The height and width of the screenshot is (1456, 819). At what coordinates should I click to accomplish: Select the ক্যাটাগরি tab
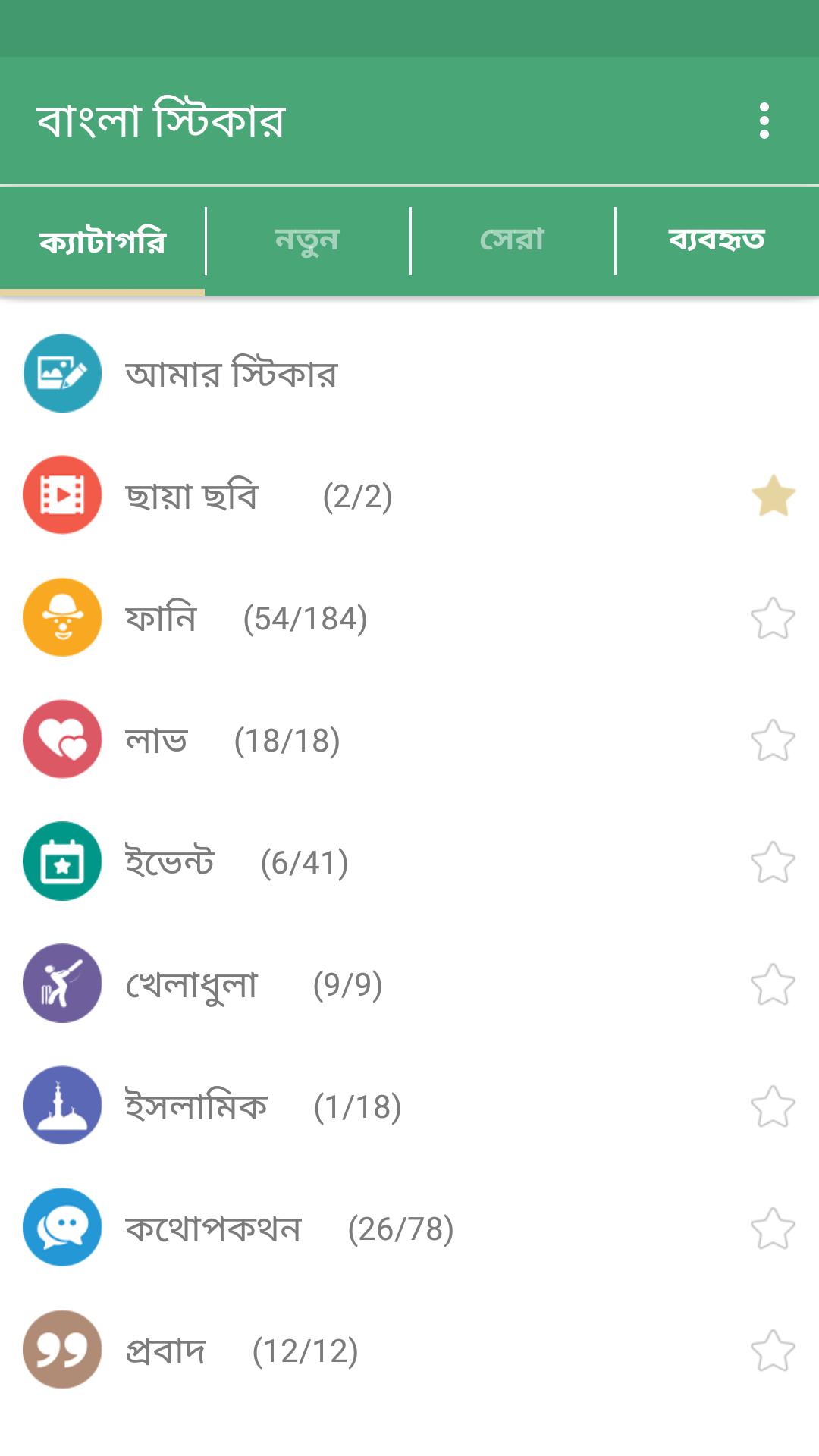point(102,242)
